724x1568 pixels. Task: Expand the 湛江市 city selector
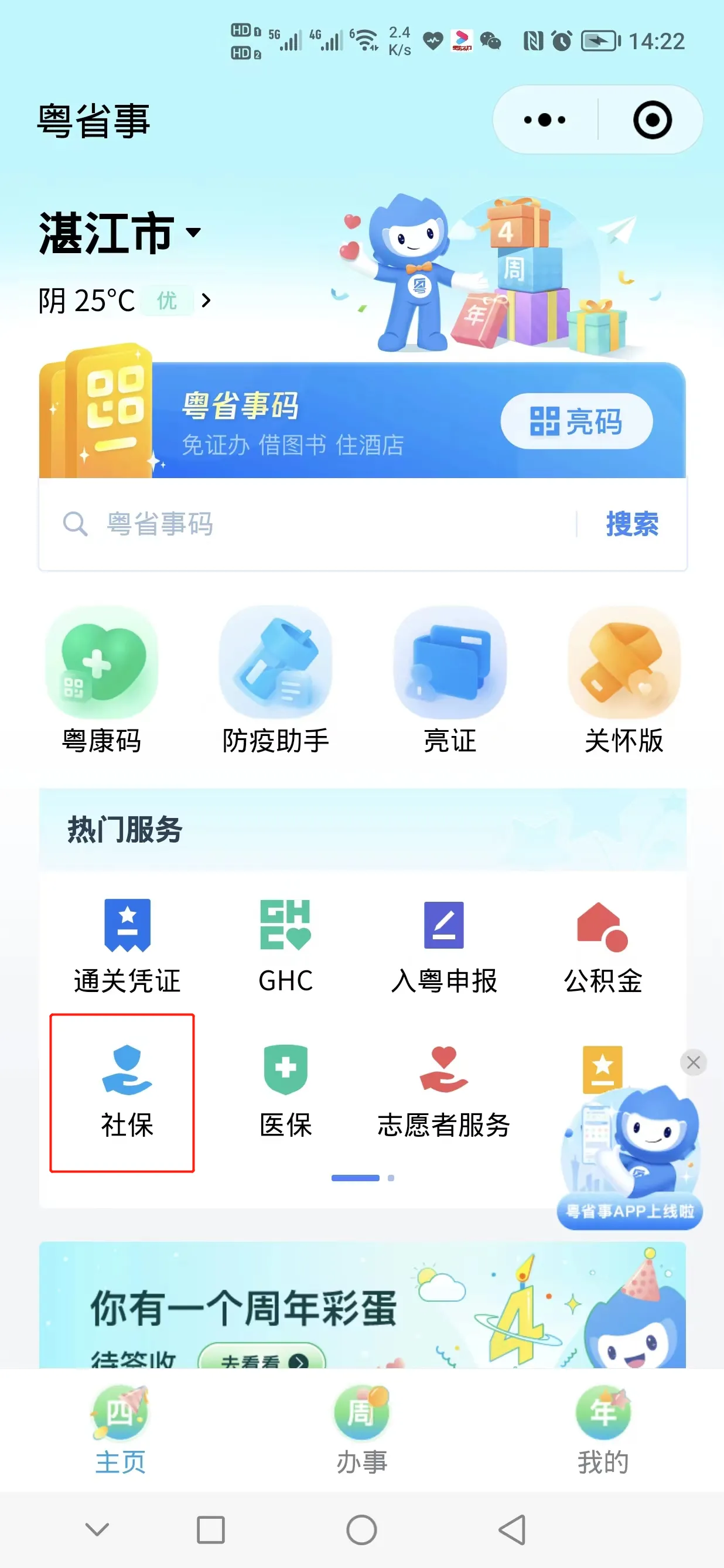(x=120, y=233)
